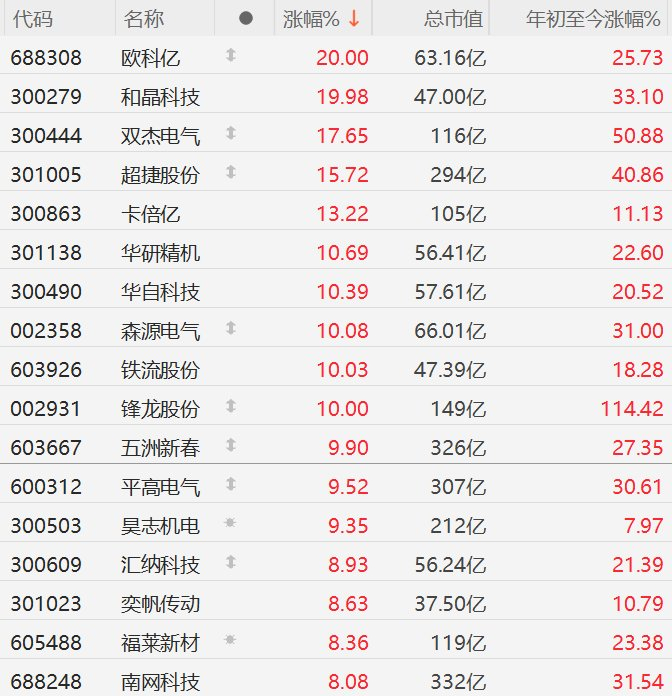Open stock 华研精机 301138
The height and width of the screenshot is (696, 672).
(x=336, y=253)
